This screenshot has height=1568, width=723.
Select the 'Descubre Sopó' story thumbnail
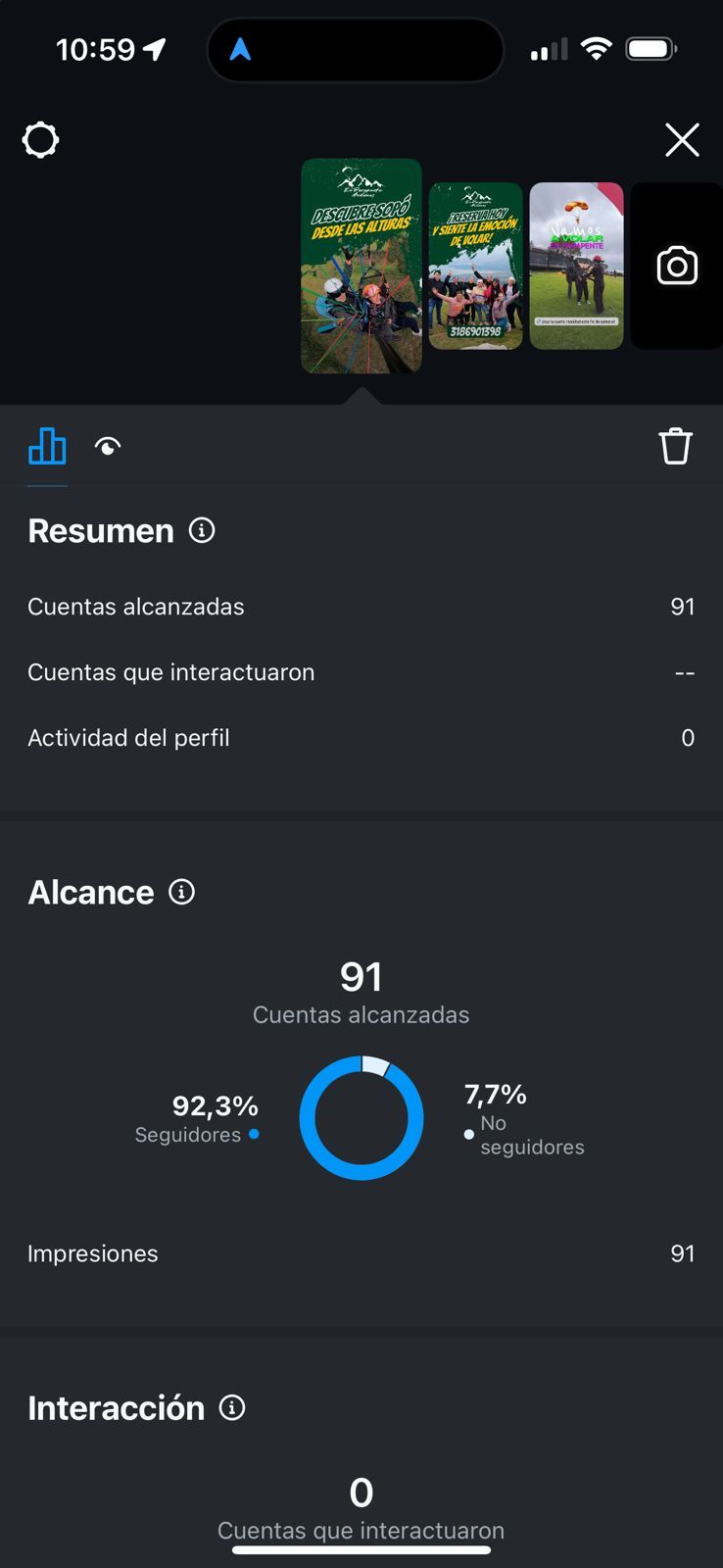click(361, 266)
